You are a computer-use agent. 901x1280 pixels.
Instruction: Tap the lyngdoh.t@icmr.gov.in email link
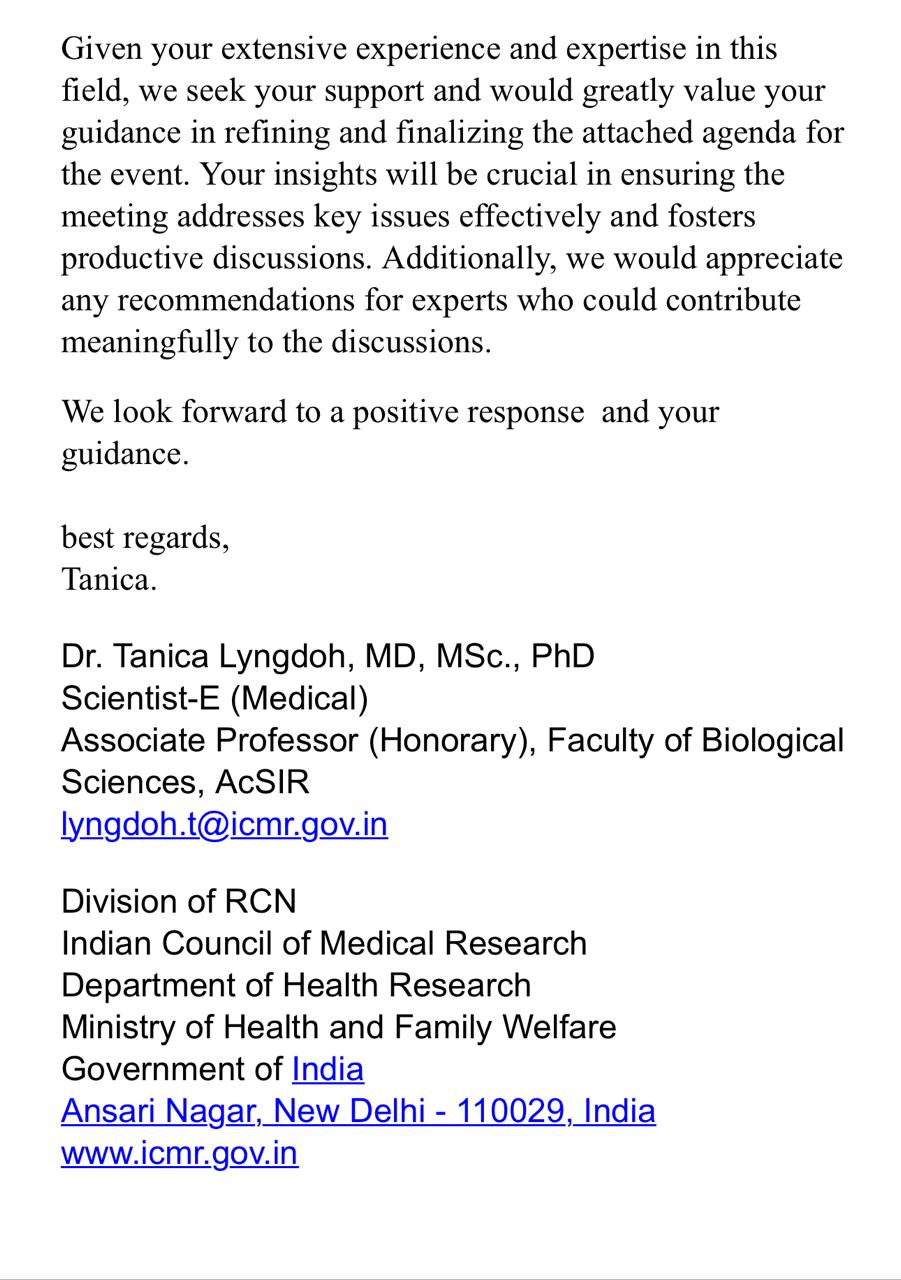224,824
